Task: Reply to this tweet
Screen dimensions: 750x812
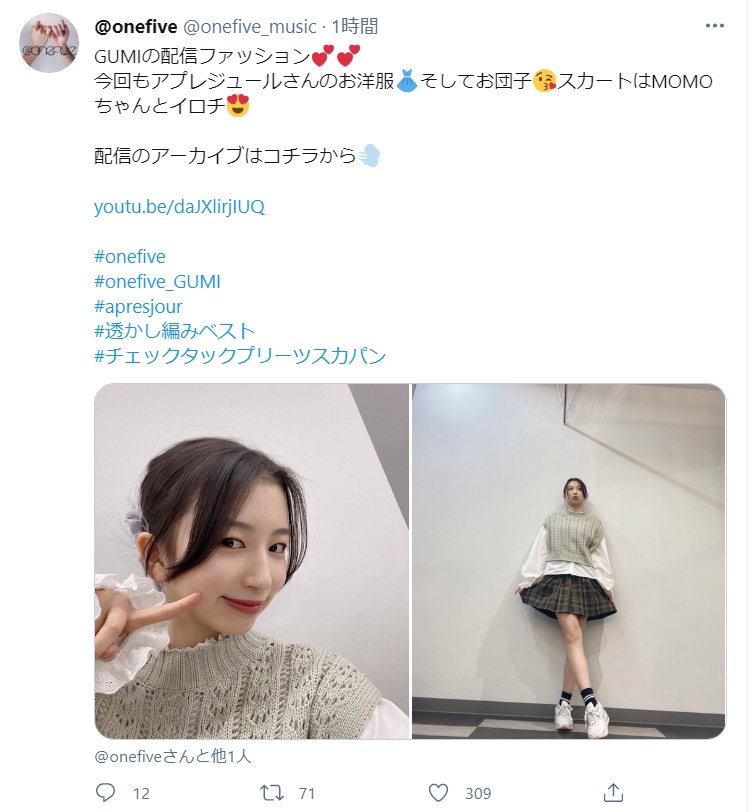Action: (x=106, y=792)
